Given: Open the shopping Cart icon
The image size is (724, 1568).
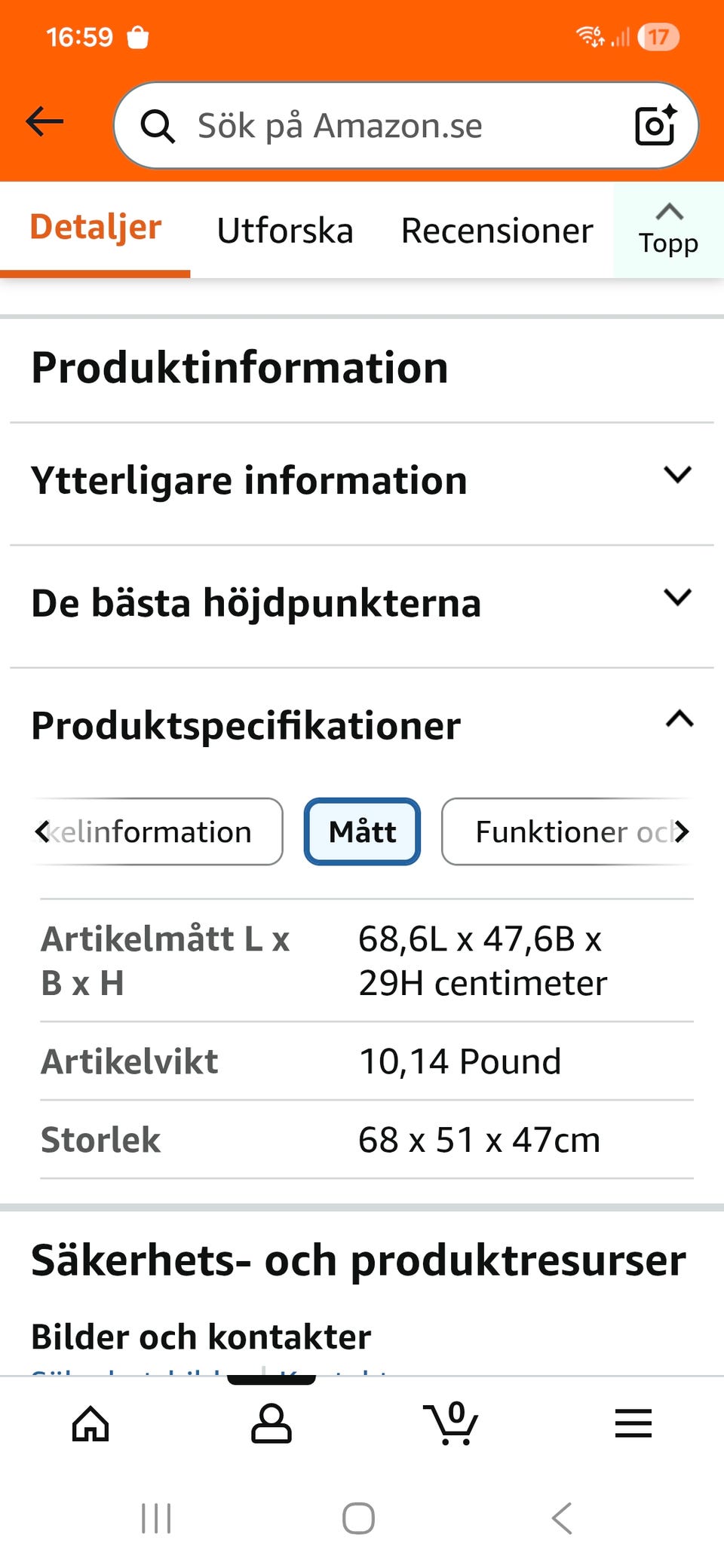Looking at the screenshot, I should [451, 1423].
